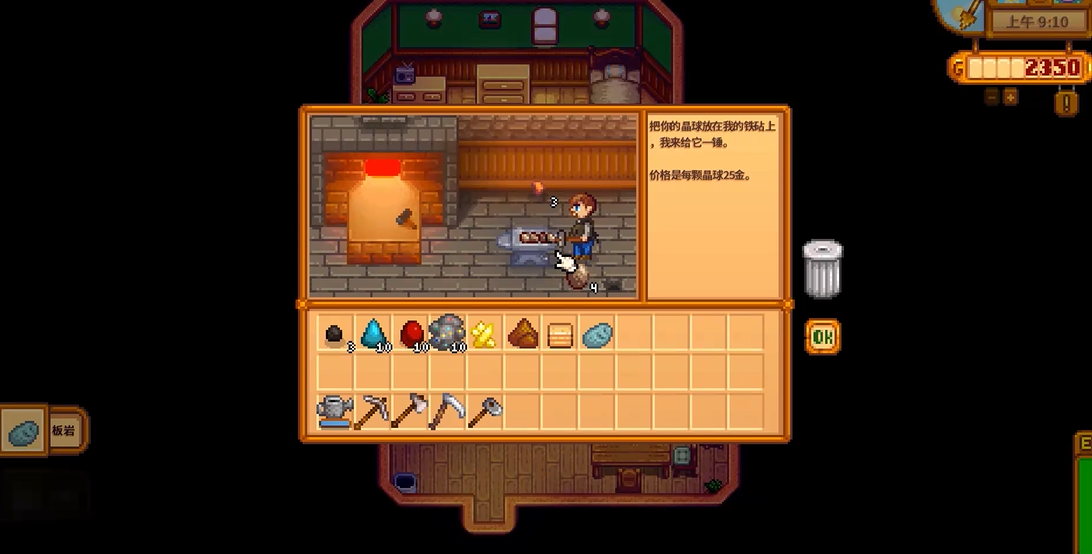Select the hoe tool

pyautogui.click(x=484, y=410)
